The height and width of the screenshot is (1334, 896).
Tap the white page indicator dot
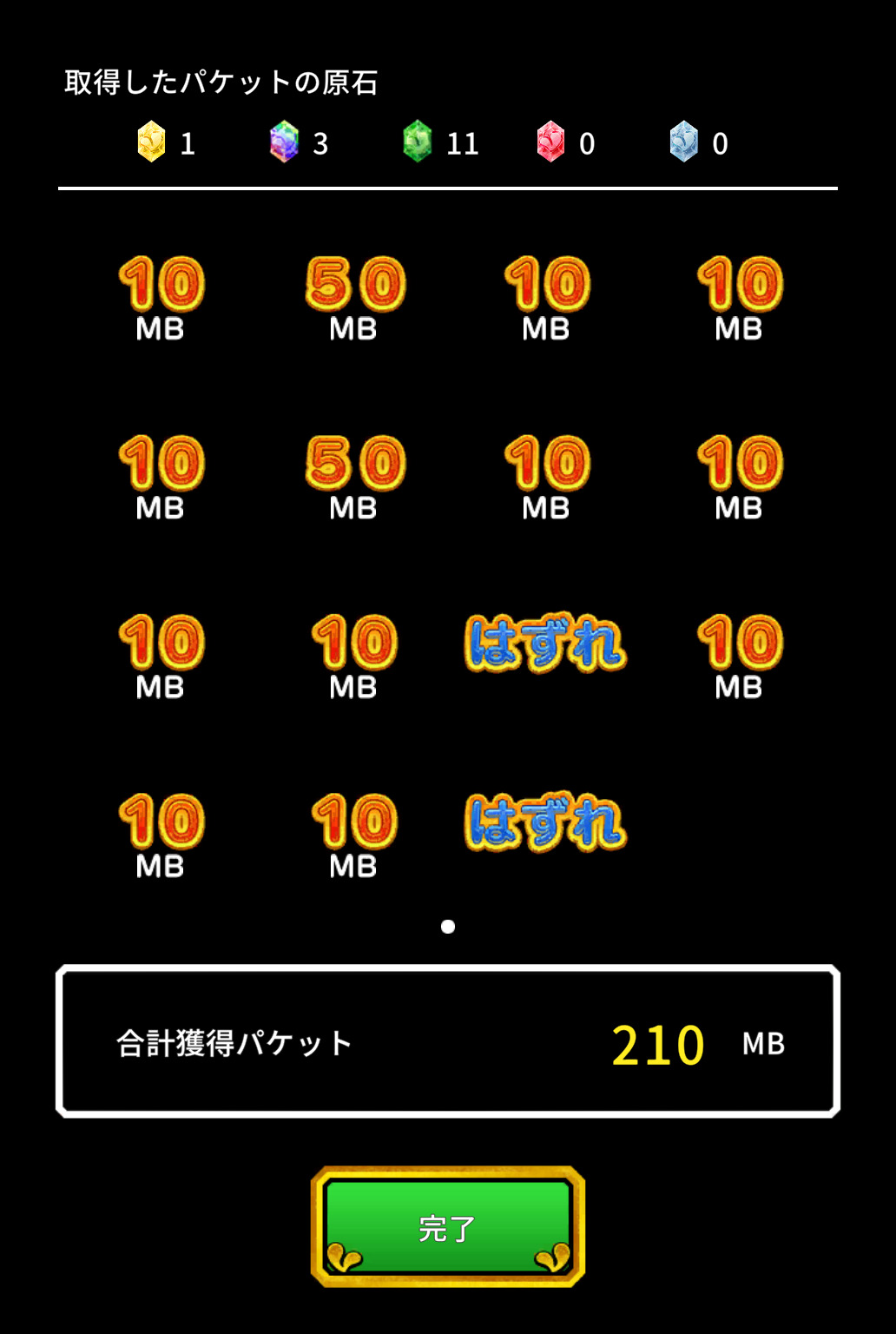(x=448, y=927)
